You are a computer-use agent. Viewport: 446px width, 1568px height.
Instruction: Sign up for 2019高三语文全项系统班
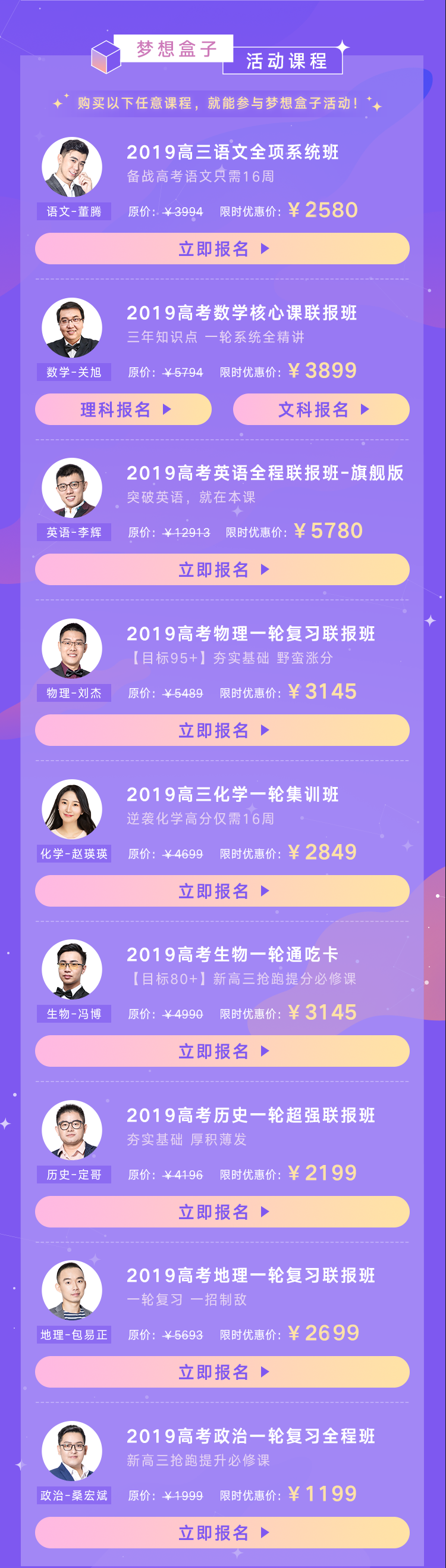[222, 248]
